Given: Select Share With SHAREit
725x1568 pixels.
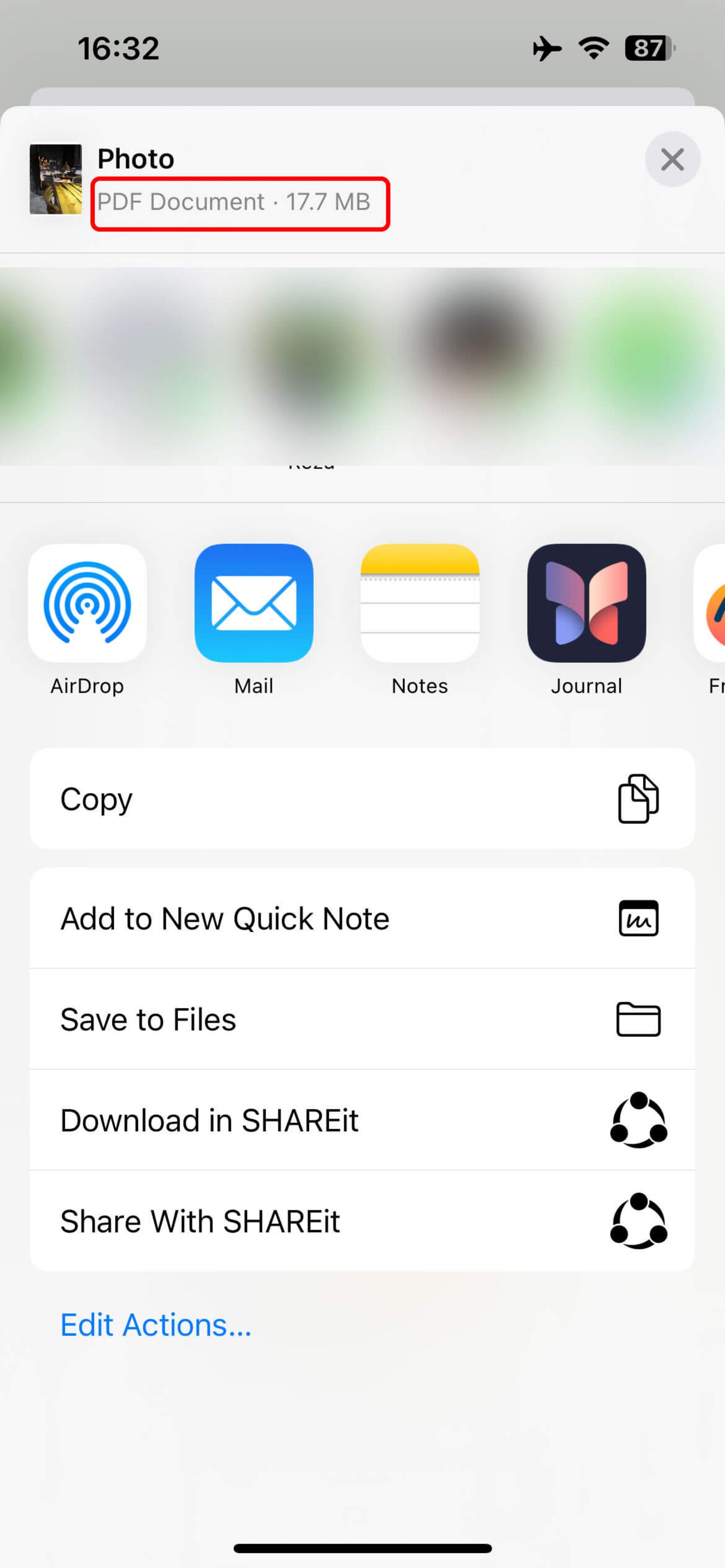Looking at the screenshot, I should (362, 1221).
